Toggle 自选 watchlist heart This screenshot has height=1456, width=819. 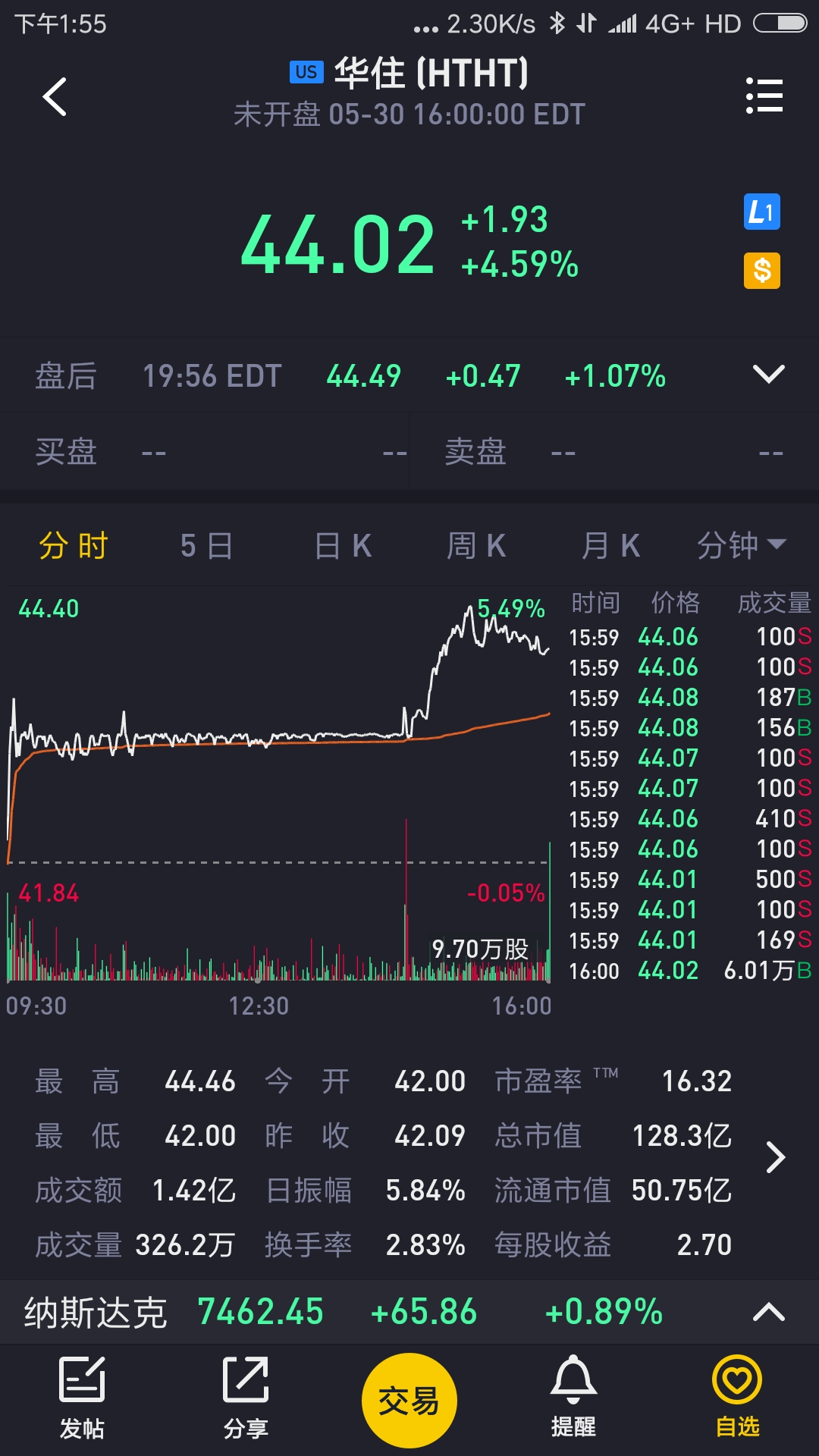pos(737,1398)
